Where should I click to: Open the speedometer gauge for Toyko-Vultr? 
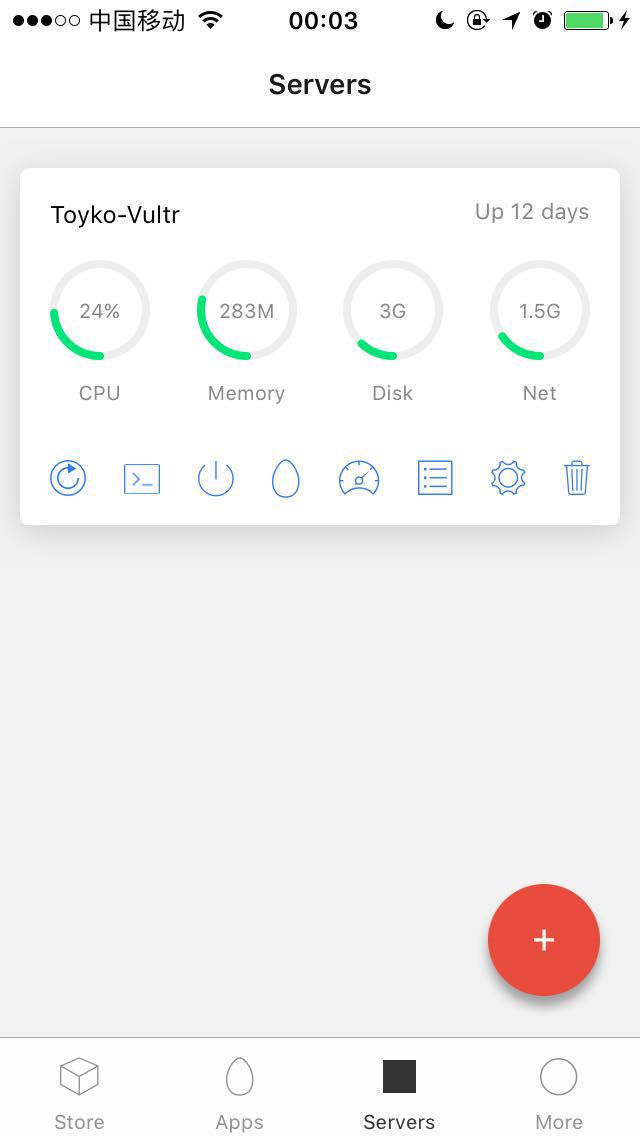tap(359, 478)
